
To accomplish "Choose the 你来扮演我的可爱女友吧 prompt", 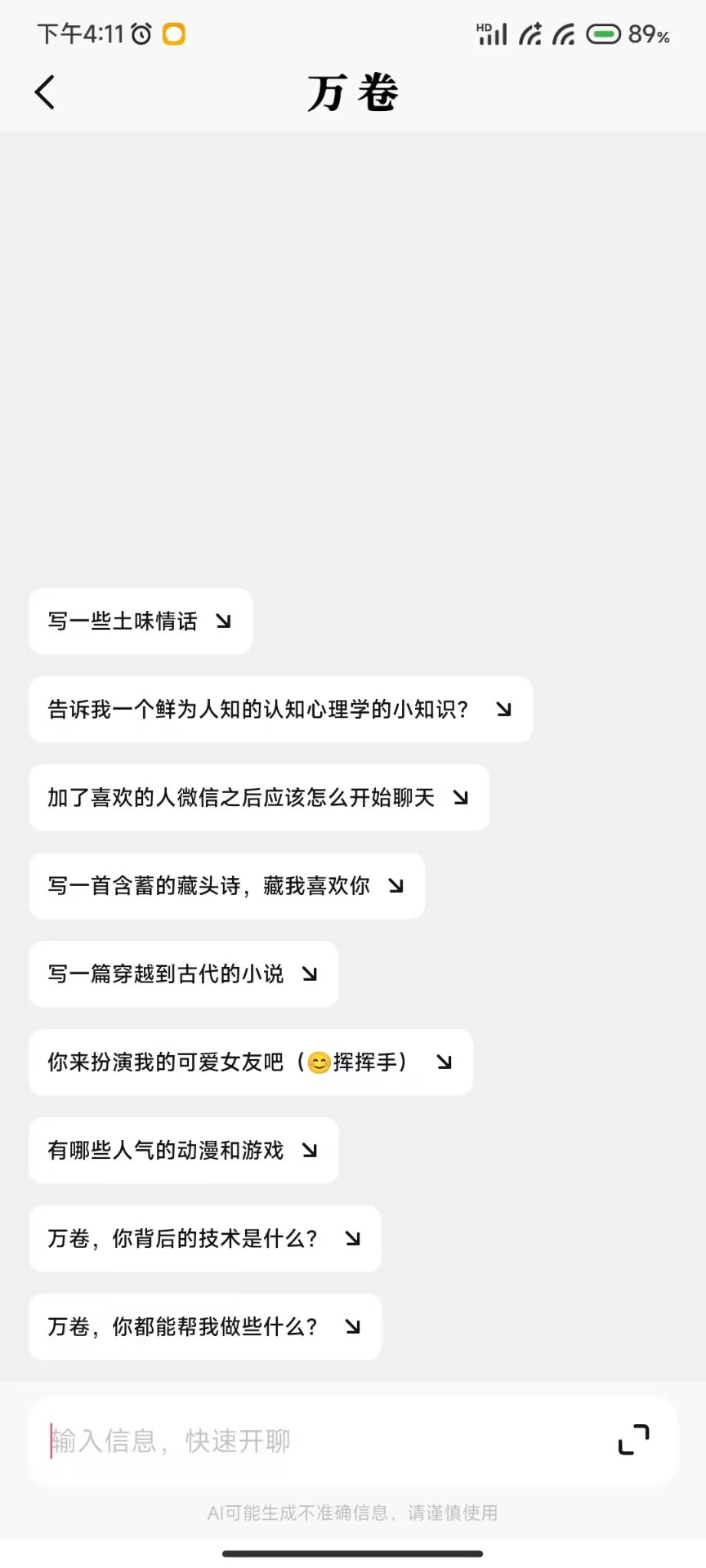I will [x=250, y=1062].
